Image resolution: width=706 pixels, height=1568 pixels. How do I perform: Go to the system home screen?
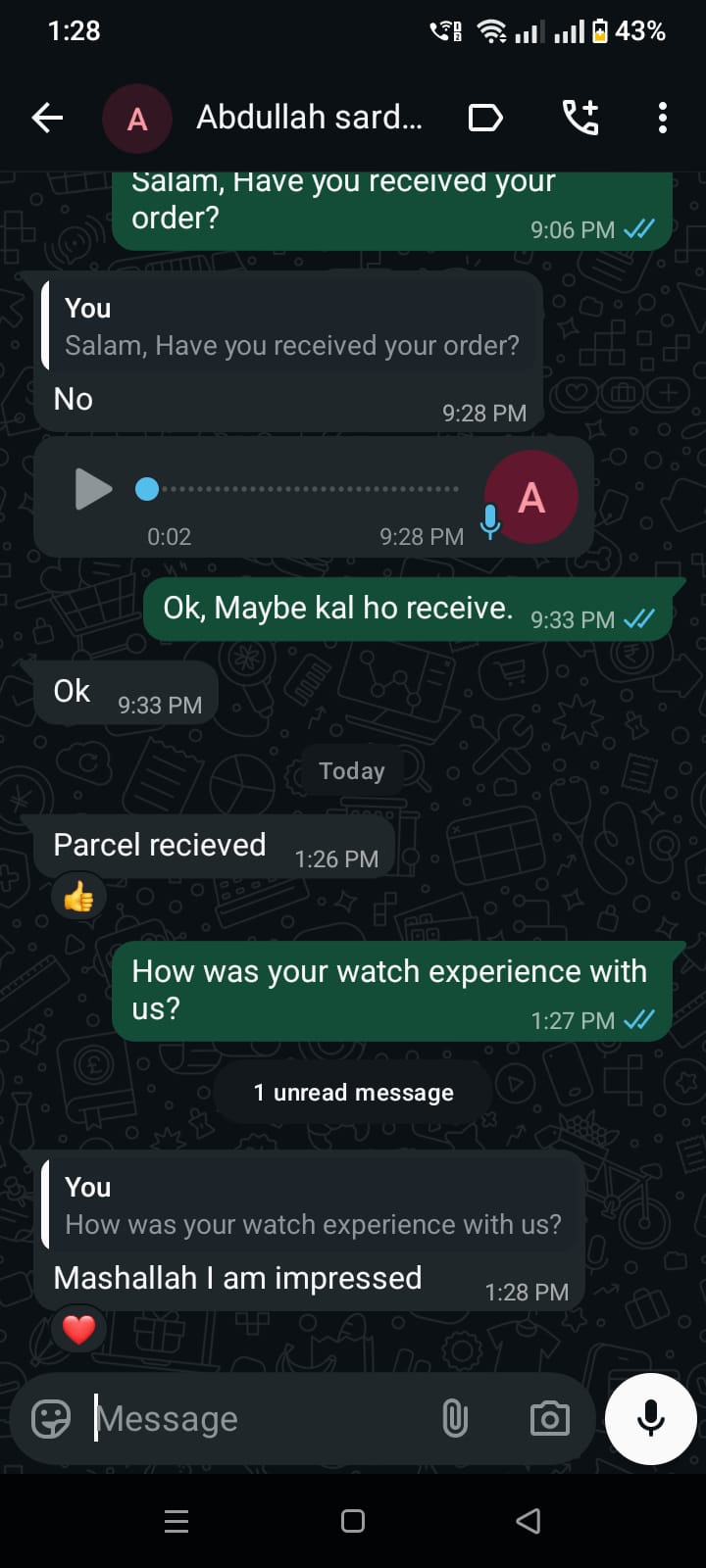(353, 1521)
